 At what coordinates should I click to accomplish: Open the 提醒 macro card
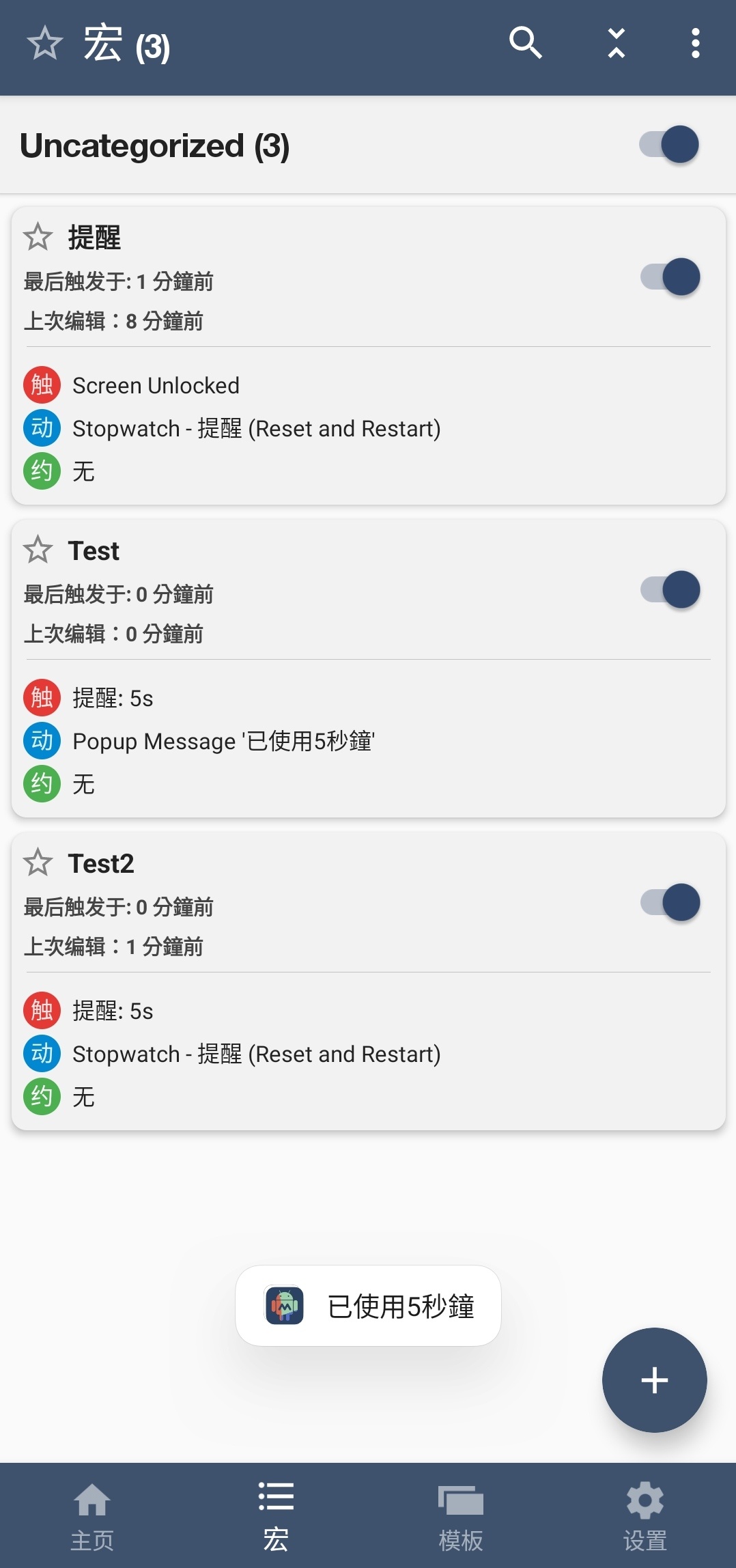pos(369,356)
